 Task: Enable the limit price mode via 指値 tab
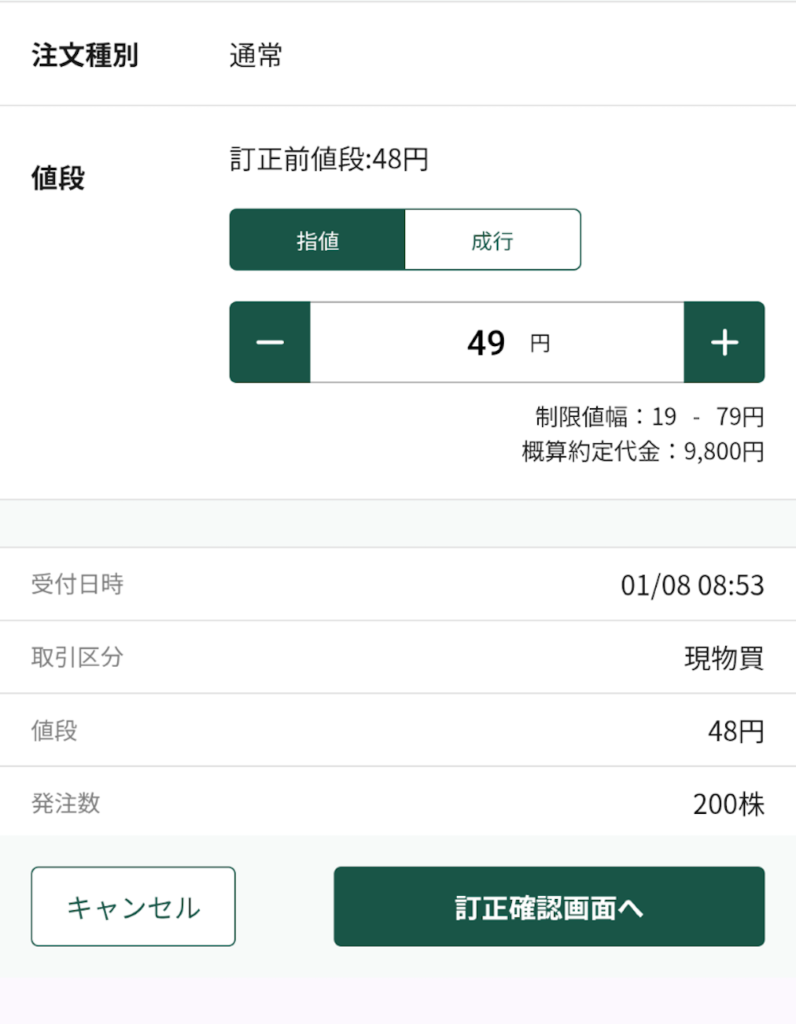pyautogui.click(x=318, y=239)
